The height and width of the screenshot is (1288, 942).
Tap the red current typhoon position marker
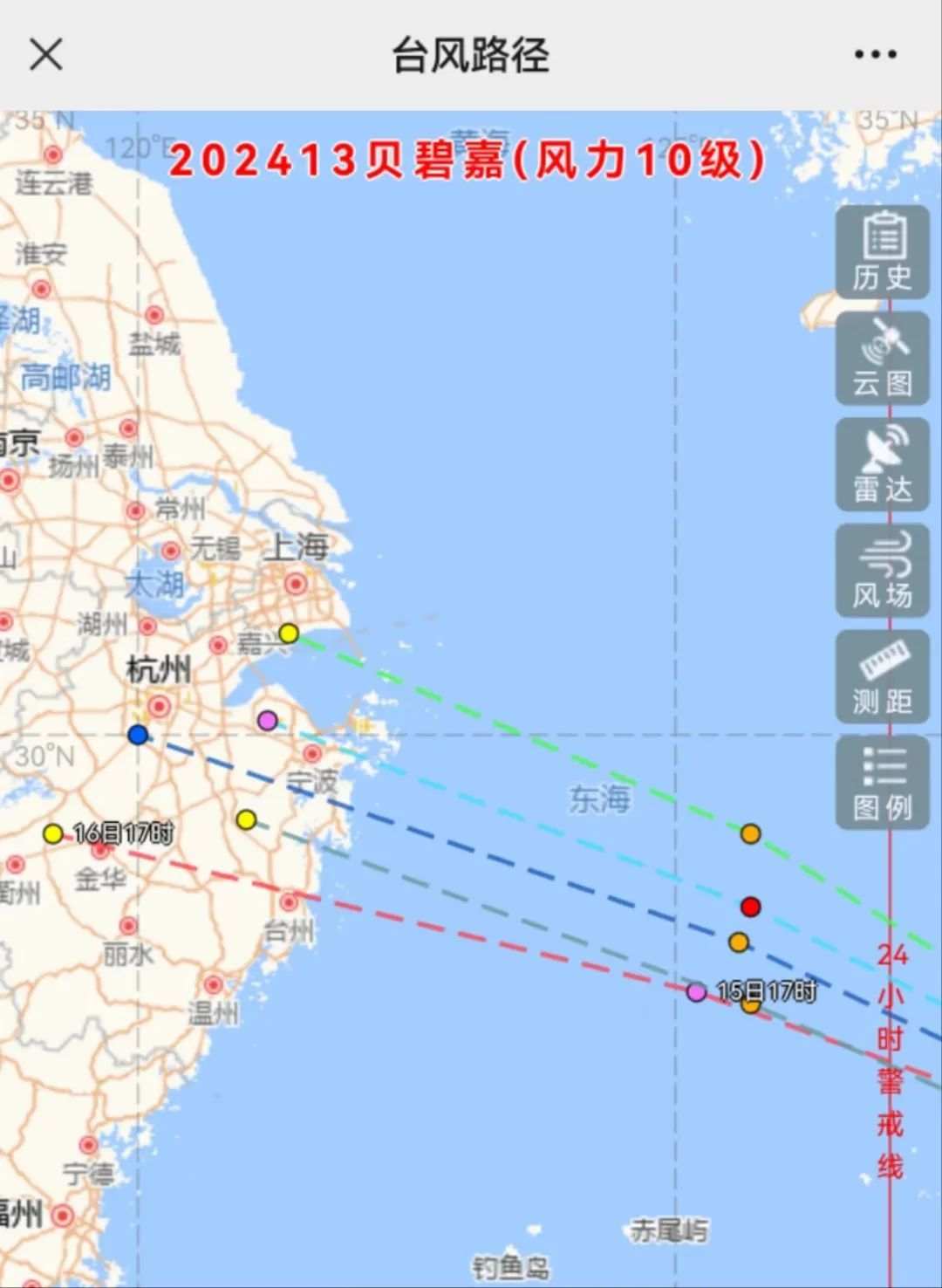coord(750,907)
